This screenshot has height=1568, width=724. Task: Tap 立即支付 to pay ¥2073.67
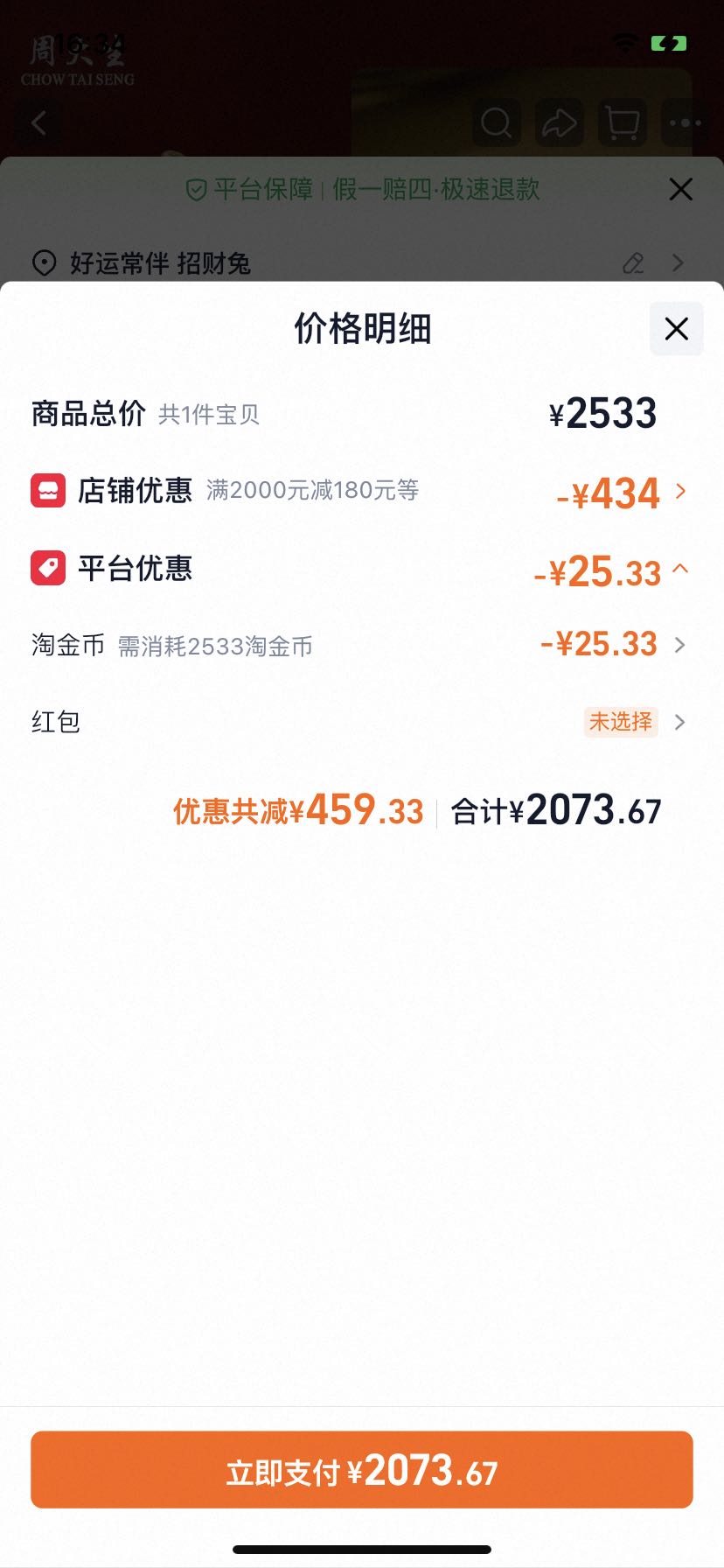[x=362, y=1470]
